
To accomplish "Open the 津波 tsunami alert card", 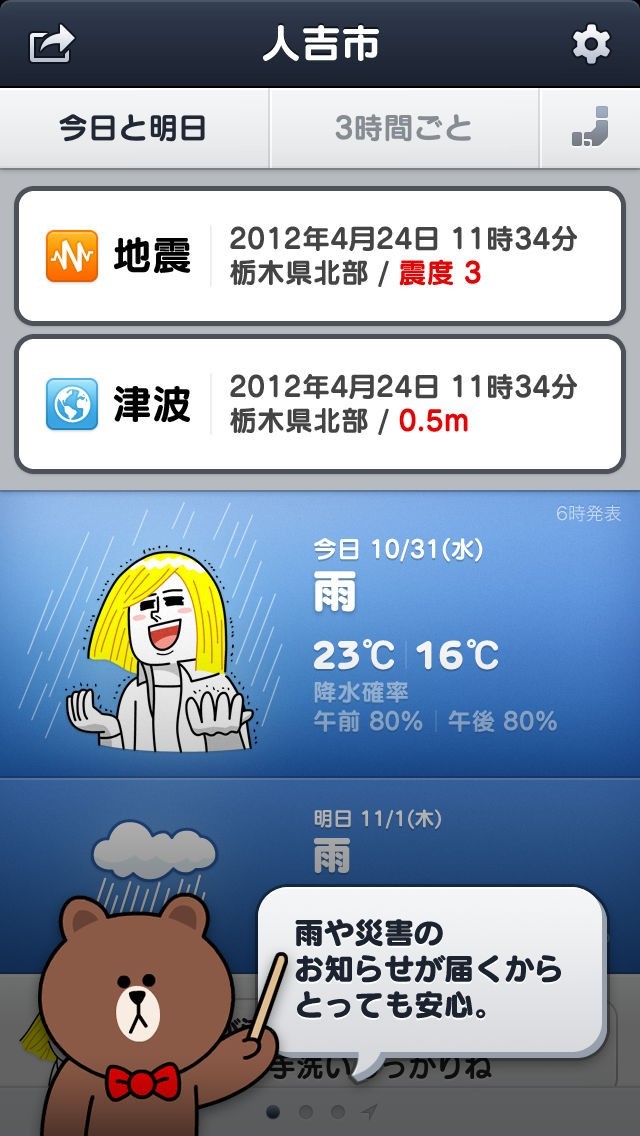I will coord(320,403).
